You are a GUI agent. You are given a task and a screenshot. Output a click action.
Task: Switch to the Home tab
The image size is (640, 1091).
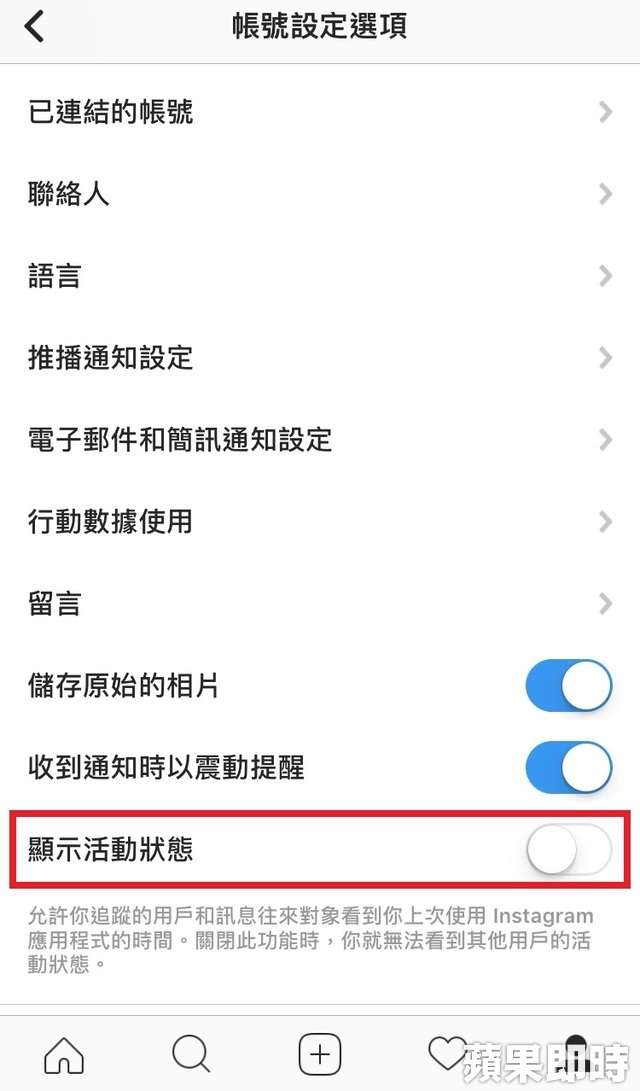[x=65, y=1054]
